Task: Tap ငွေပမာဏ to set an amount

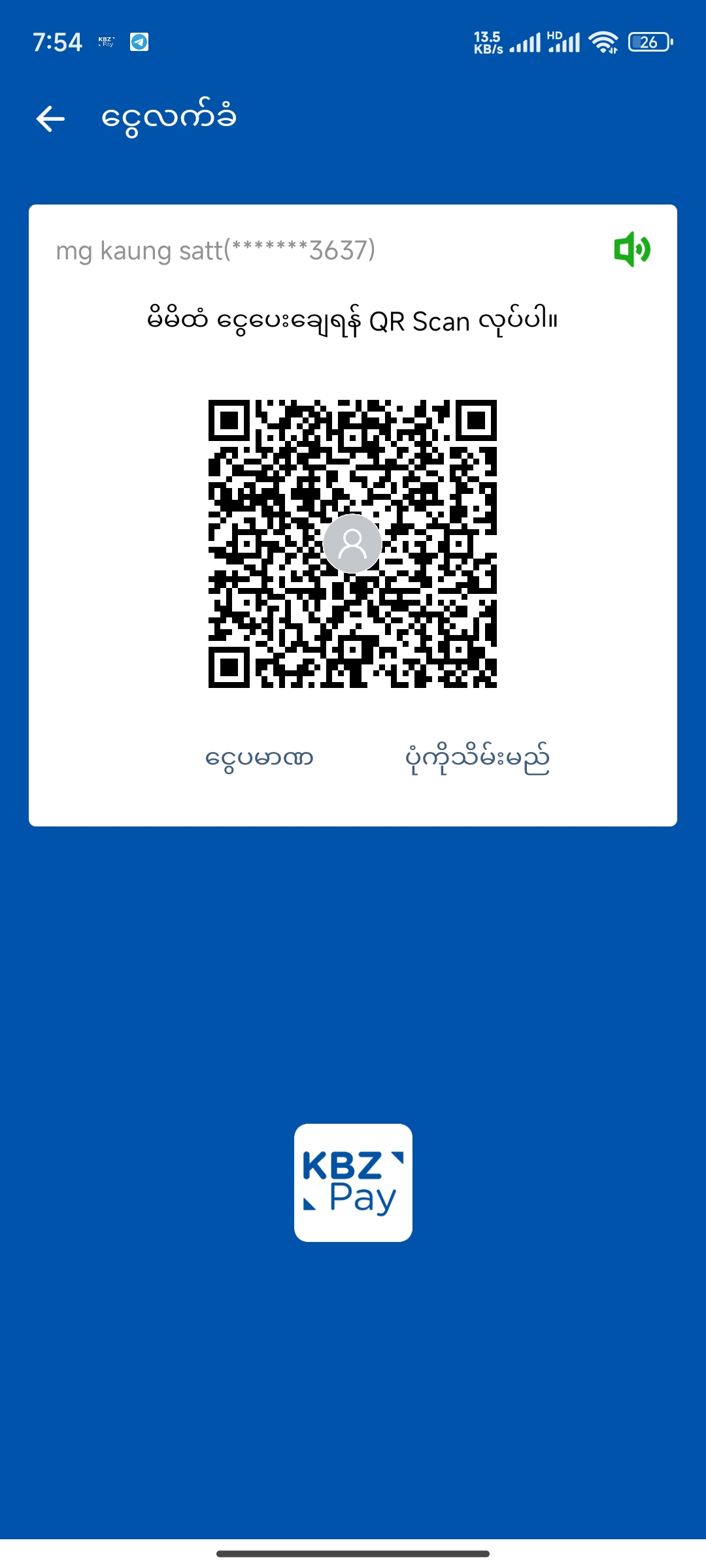Action: (x=259, y=759)
